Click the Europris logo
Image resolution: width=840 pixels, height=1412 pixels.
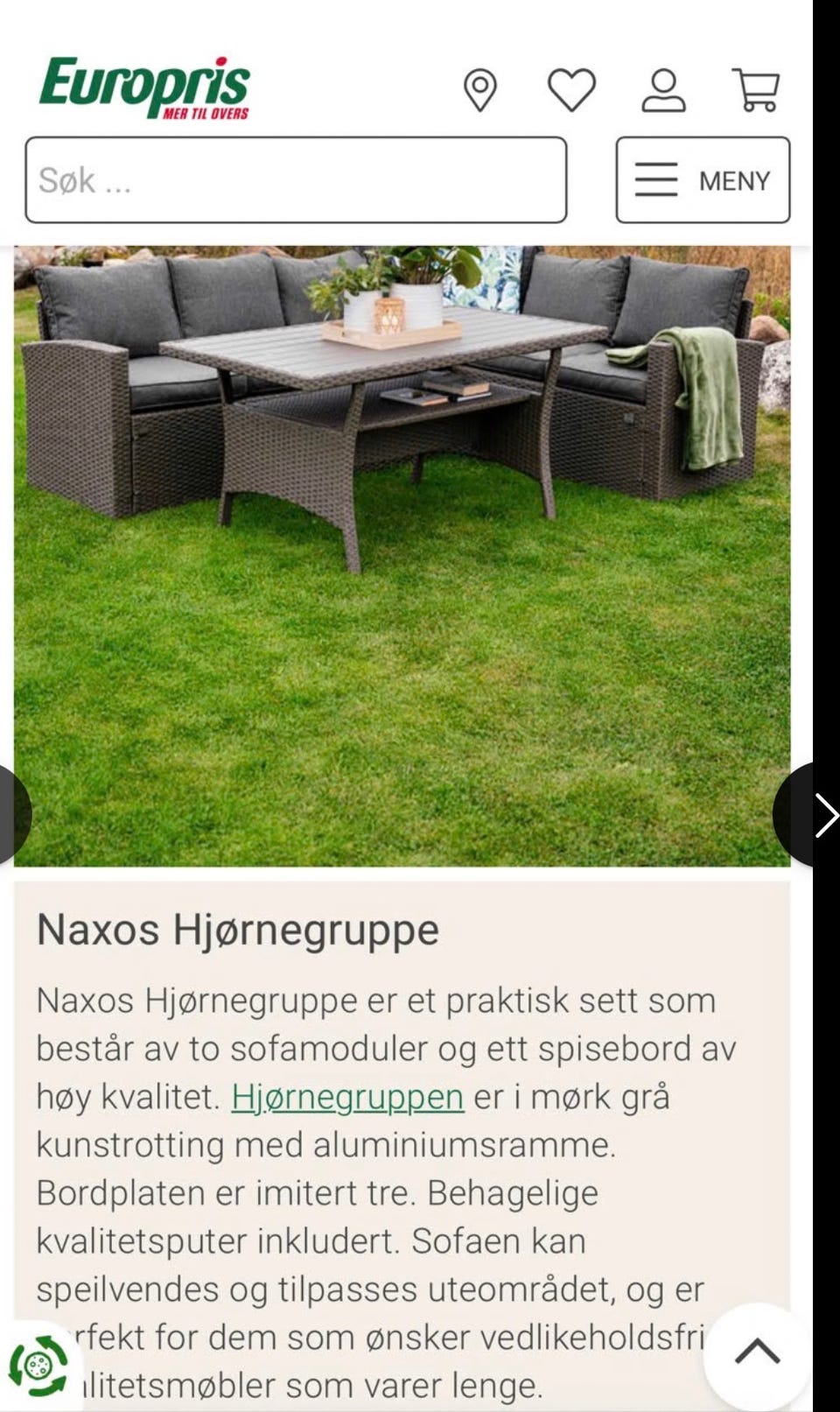tap(143, 85)
